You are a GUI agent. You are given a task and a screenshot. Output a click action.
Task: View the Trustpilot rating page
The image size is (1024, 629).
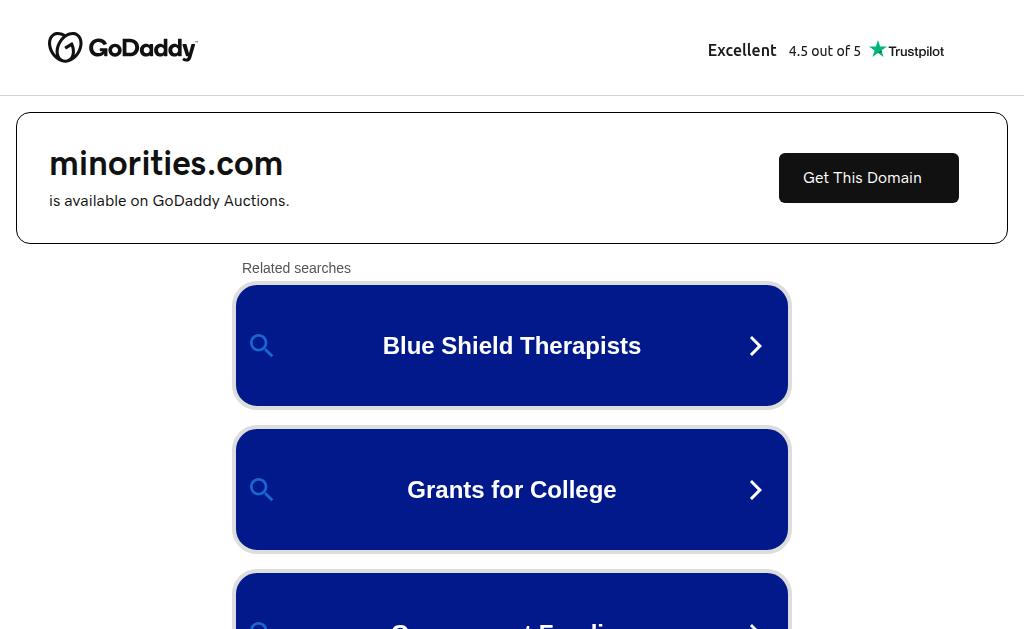coord(826,50)
